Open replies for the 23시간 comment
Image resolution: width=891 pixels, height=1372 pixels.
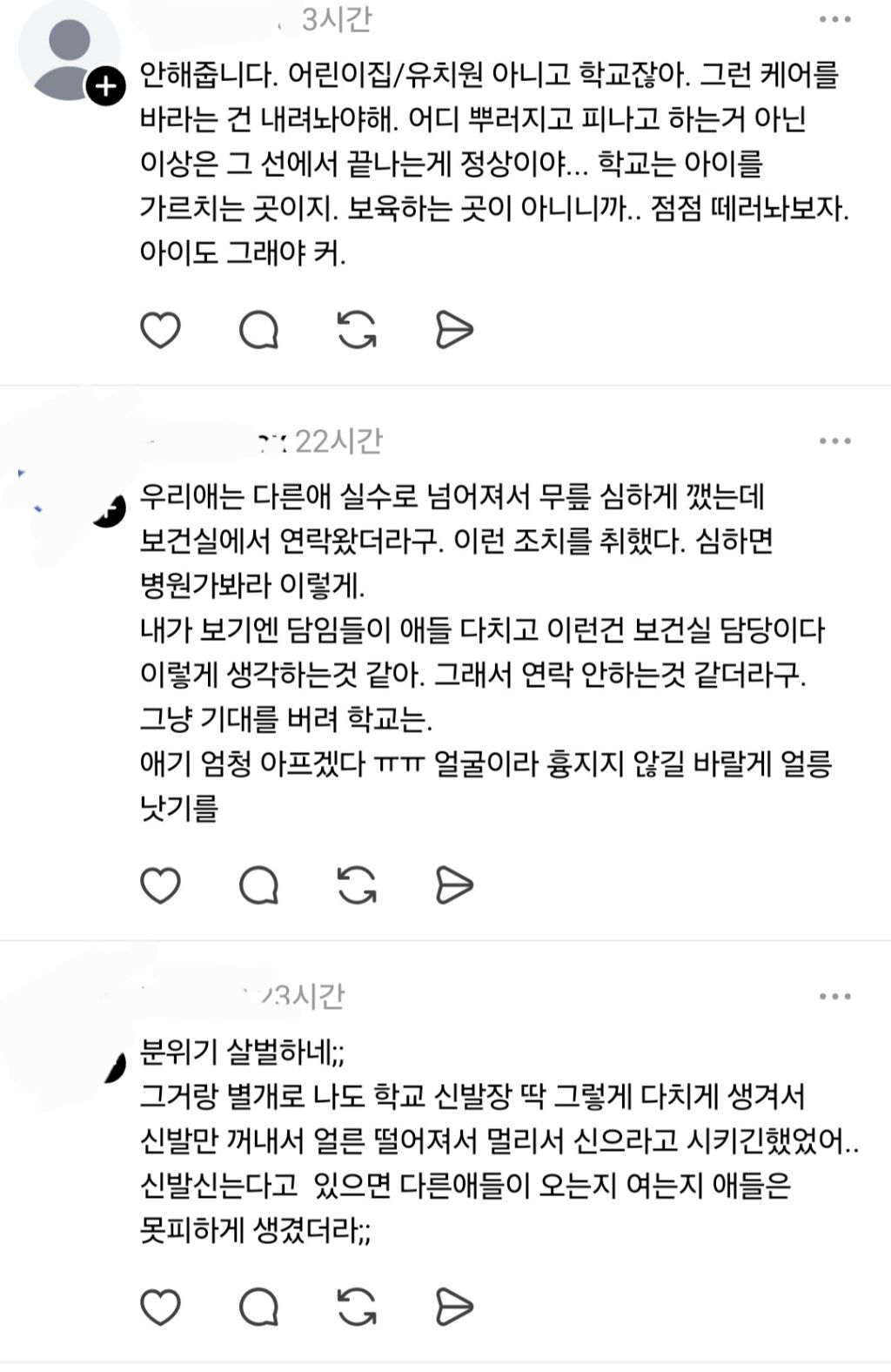tap(257, 1307)
